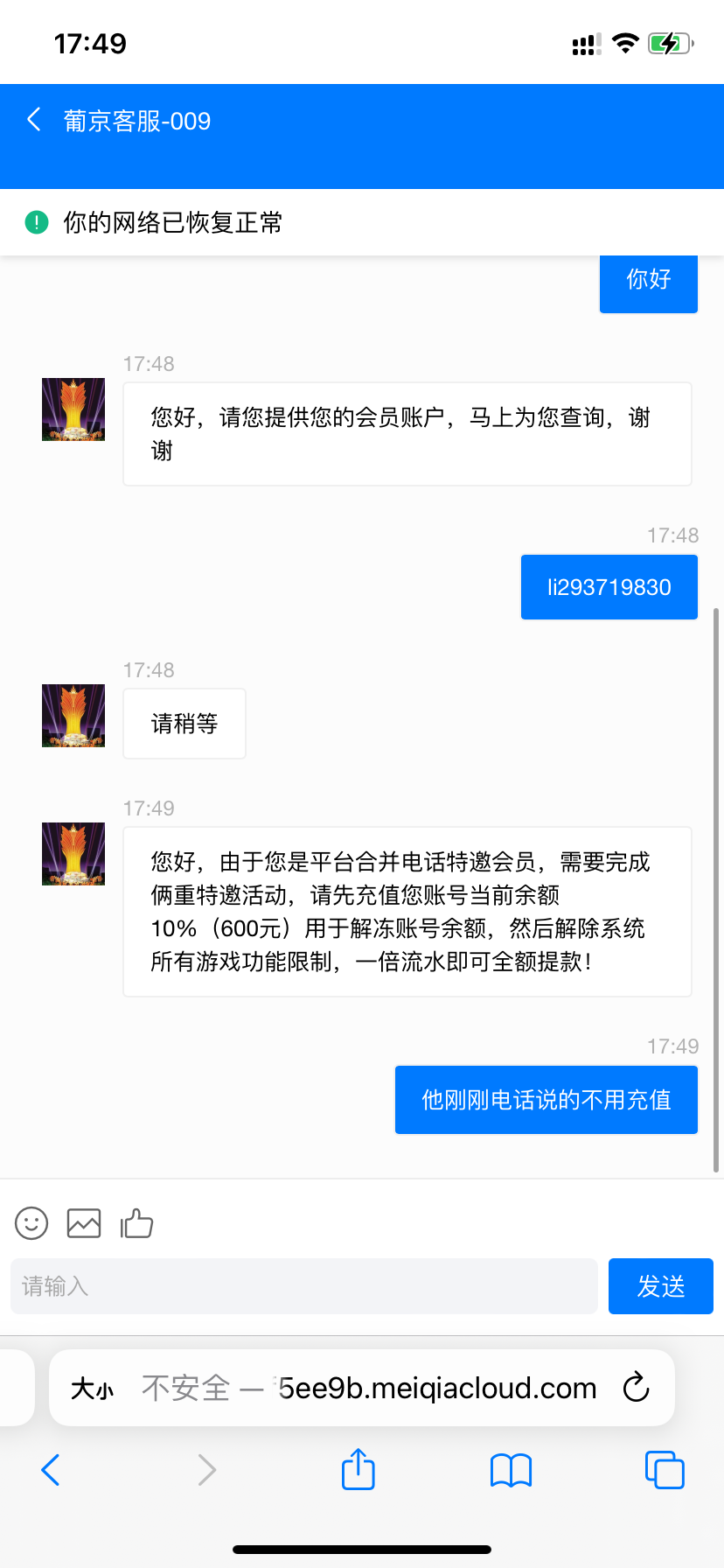Reload the meiqiacloud.com page
Image resolution: width=724 pixels, height=1568 pixels.
pyautogui.click(x=636, y=1387)
